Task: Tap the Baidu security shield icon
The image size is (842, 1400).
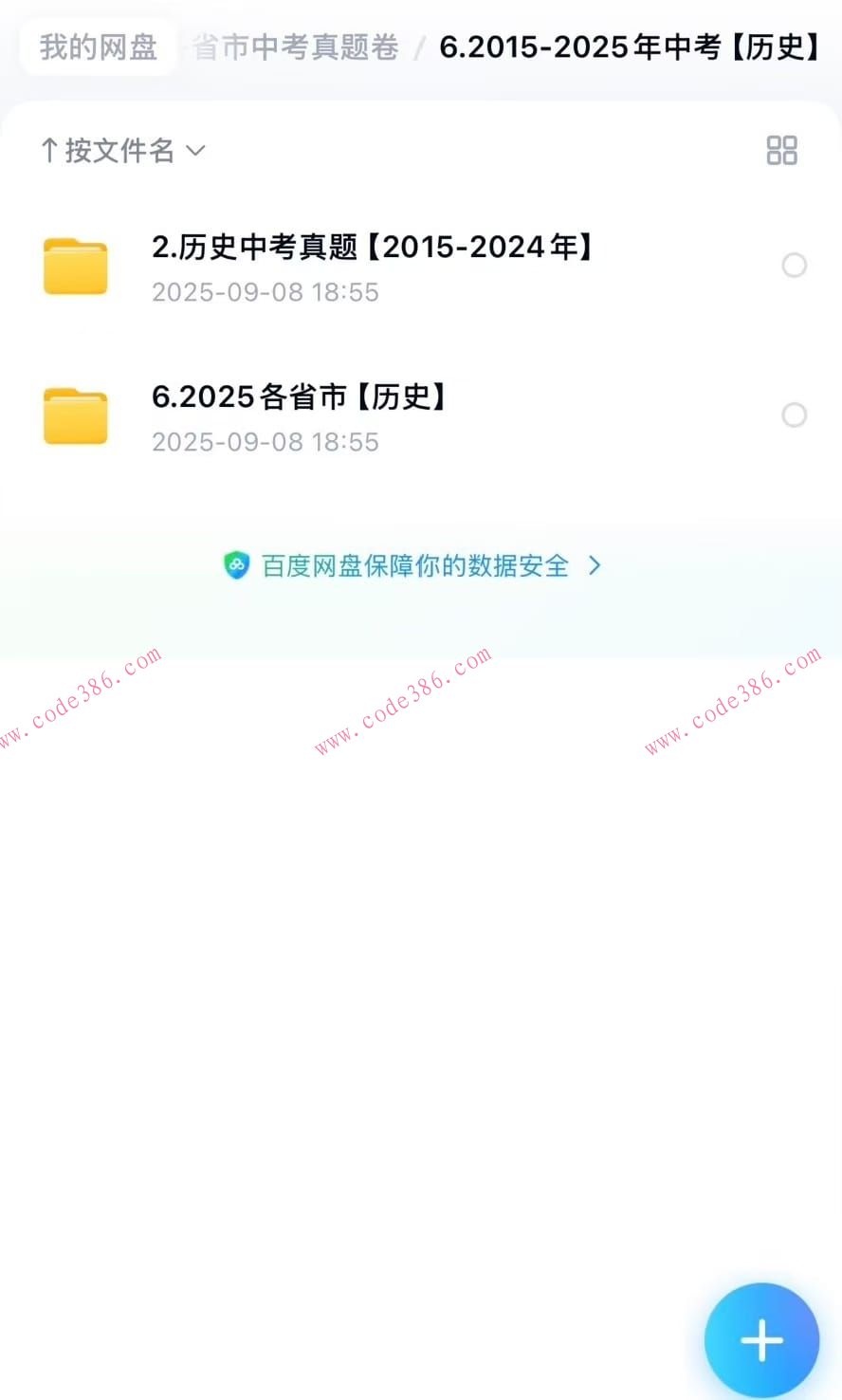Action: coord(237,565)
